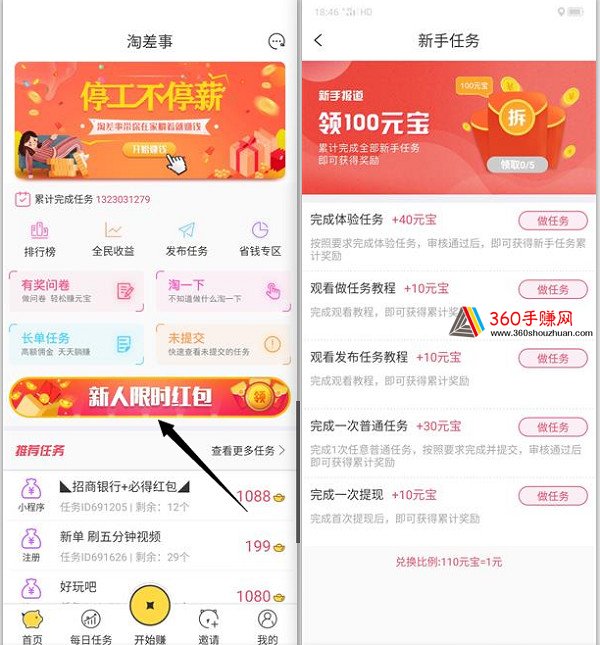600x645 pixels.
Task: Open the 有奖问卷 card
Action: (x=77, y=291)
